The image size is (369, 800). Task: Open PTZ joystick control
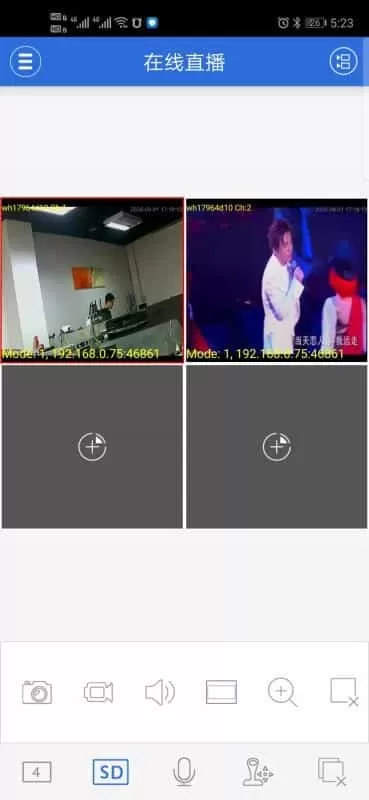click(258, 772)
